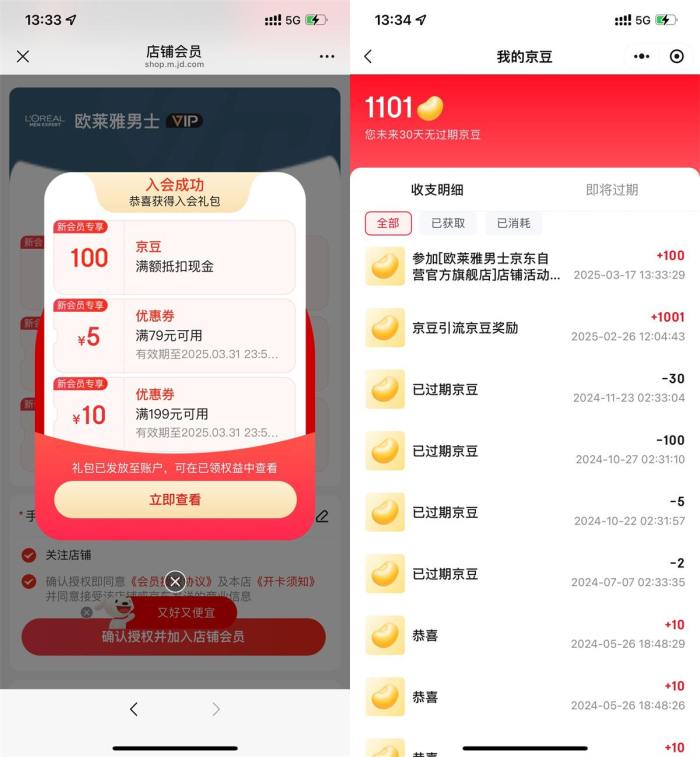700x757 pixels.
Task: Select the 全部 filter chip
Action: [388, 223]
